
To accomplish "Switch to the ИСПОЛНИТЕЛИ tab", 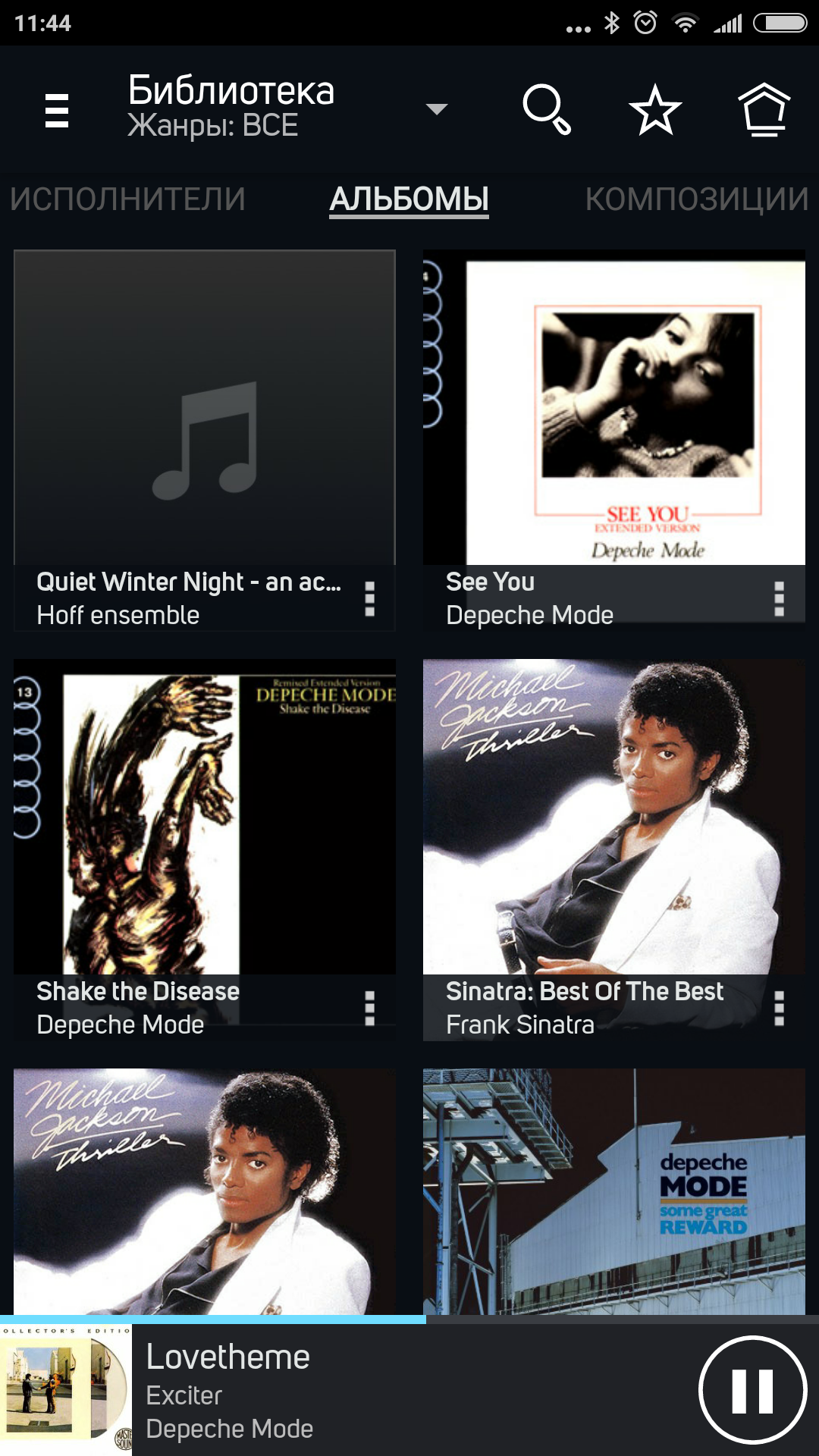I will (x=127, y=199).
